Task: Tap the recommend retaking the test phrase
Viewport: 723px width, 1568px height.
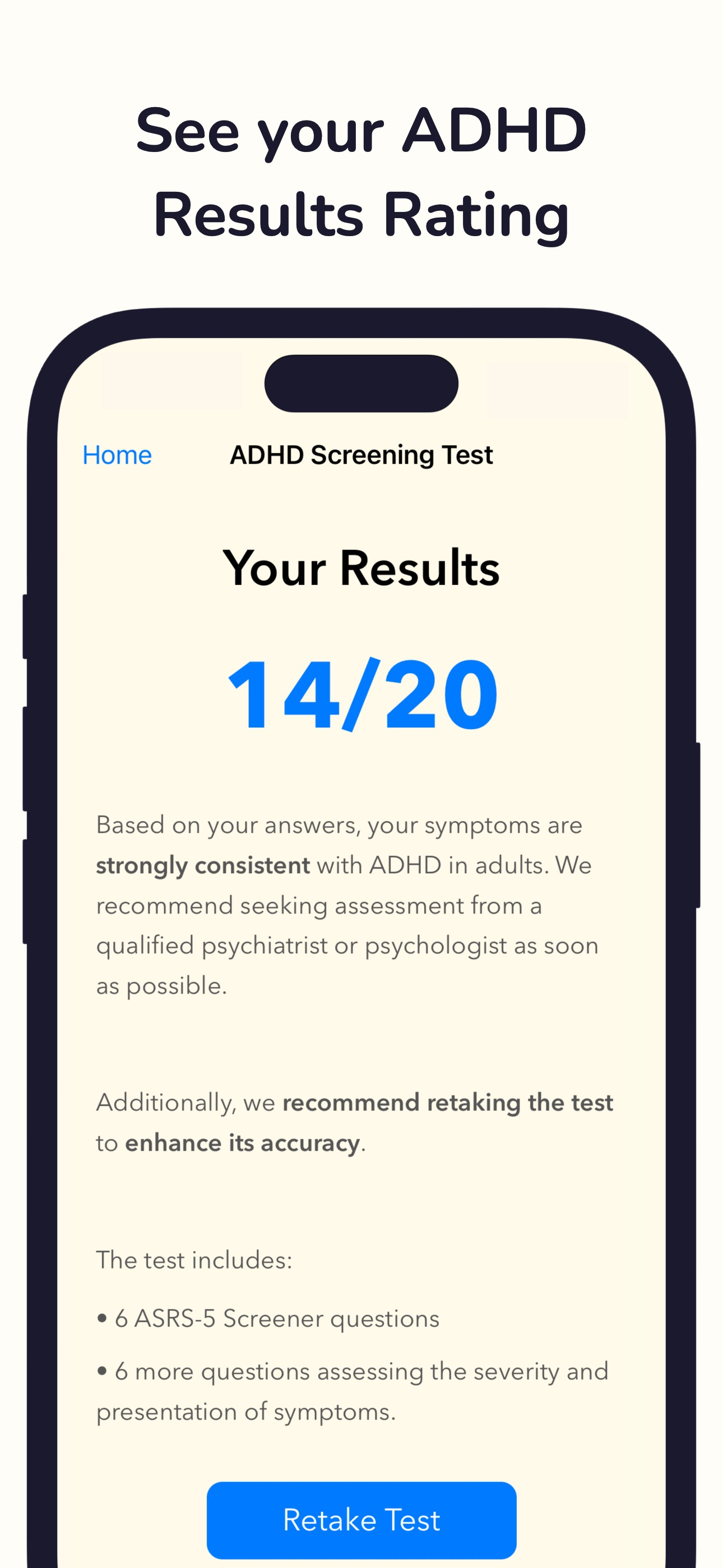Action: [x=448, y=1103]
